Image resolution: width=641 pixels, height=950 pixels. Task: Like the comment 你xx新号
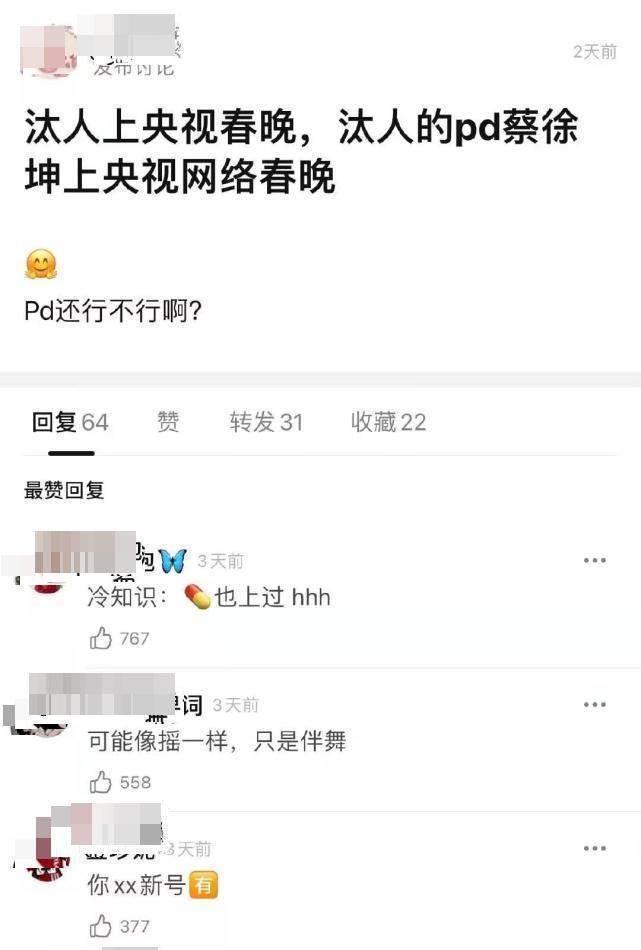[x=102, y=927]
